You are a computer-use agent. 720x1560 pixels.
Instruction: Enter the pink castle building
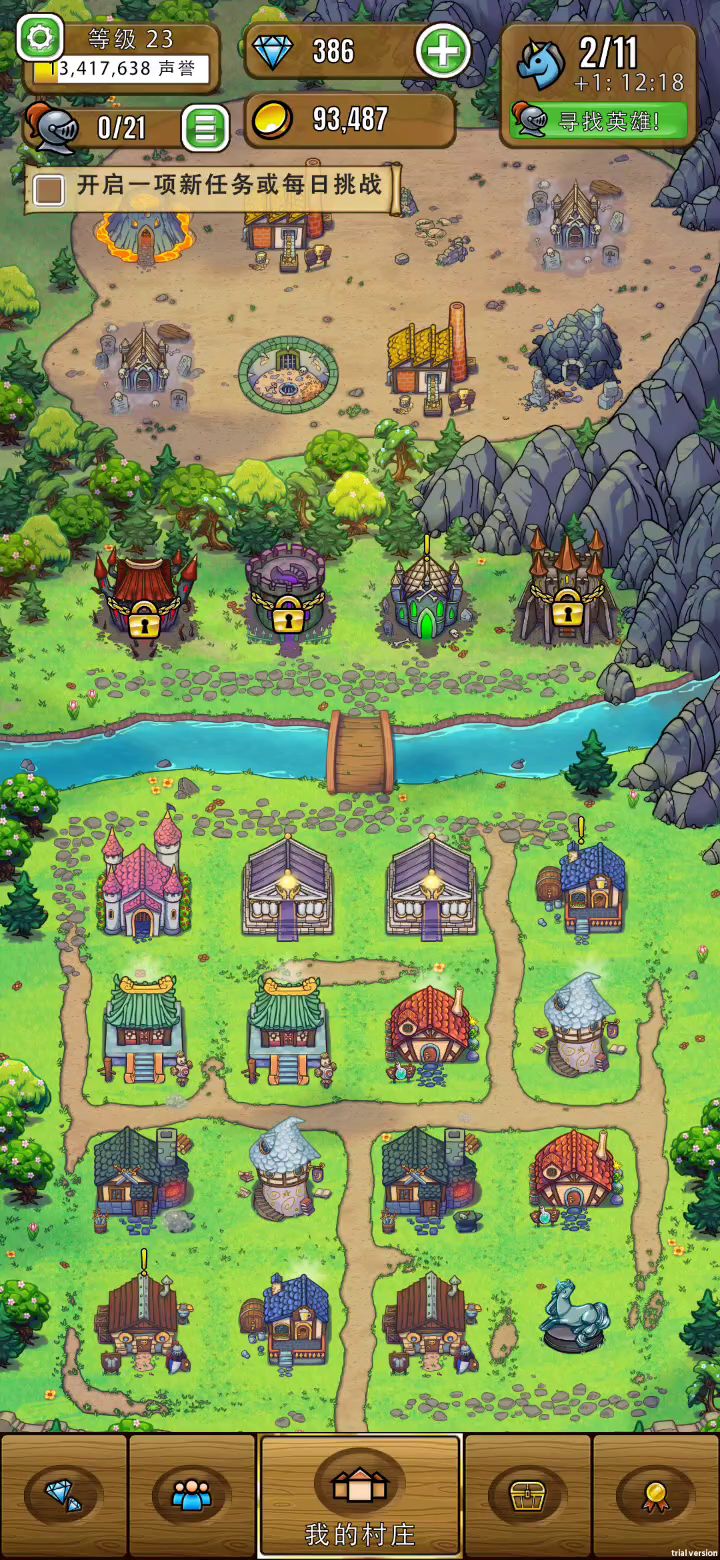(143, 878)
